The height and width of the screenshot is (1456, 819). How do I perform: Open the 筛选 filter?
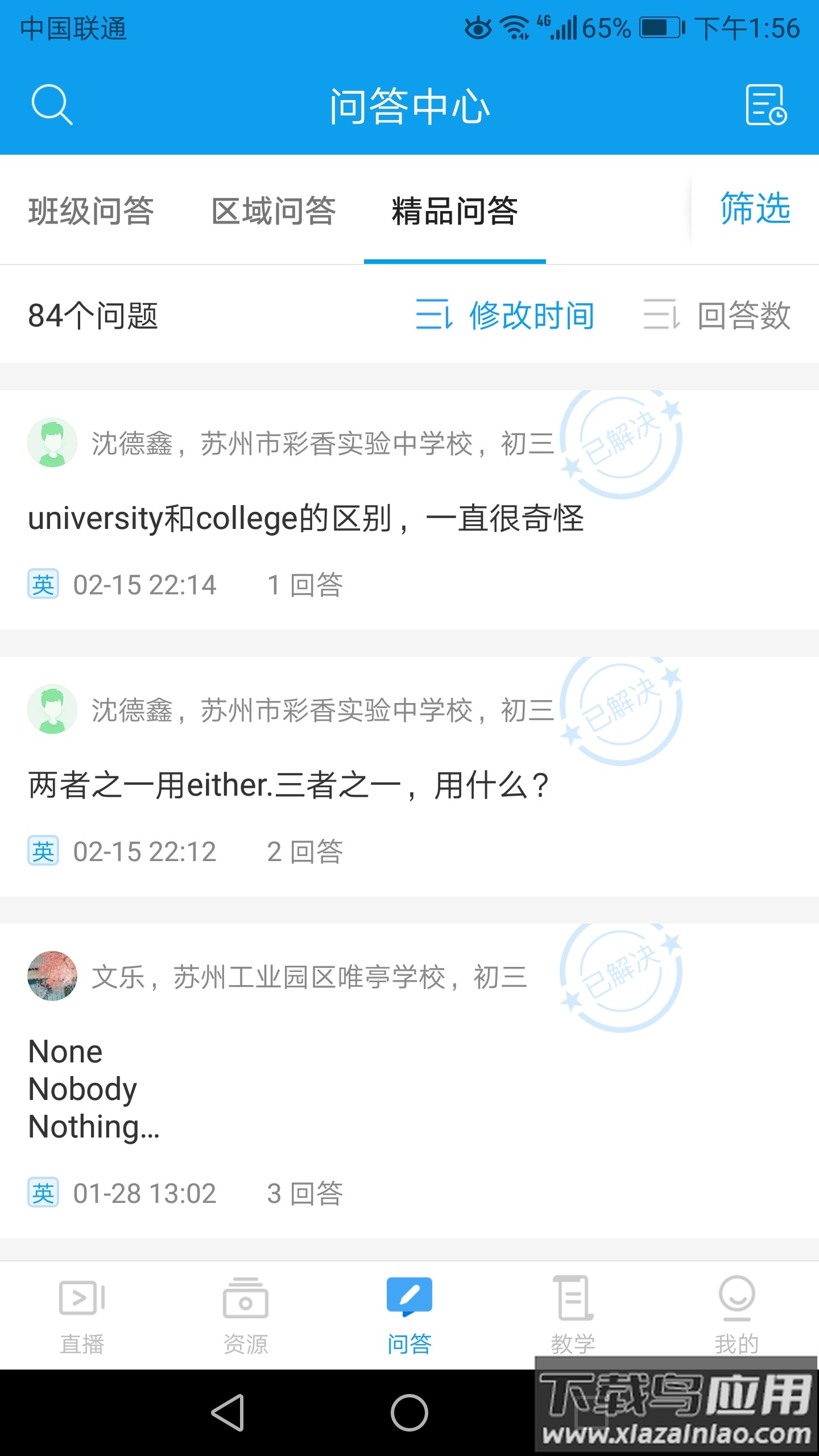tap(755, 208)
